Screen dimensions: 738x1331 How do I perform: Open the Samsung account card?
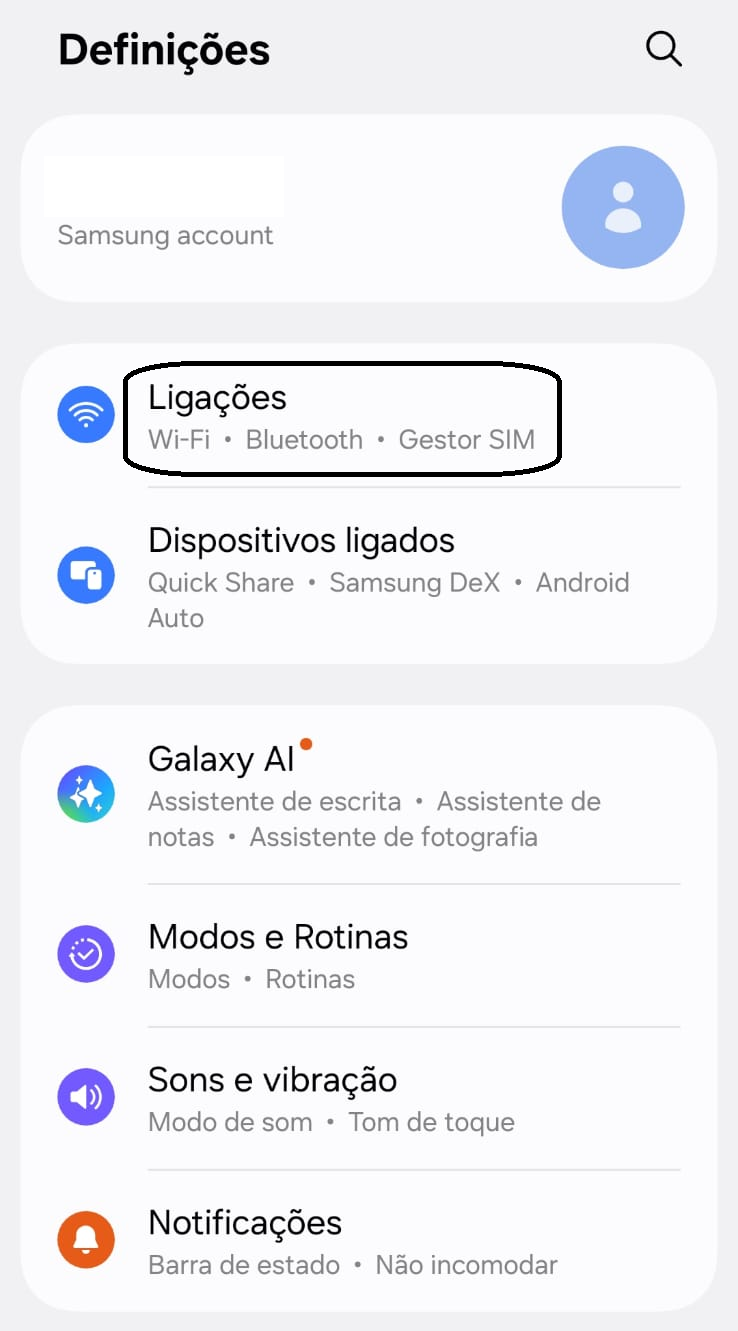(x=369, y=208)
